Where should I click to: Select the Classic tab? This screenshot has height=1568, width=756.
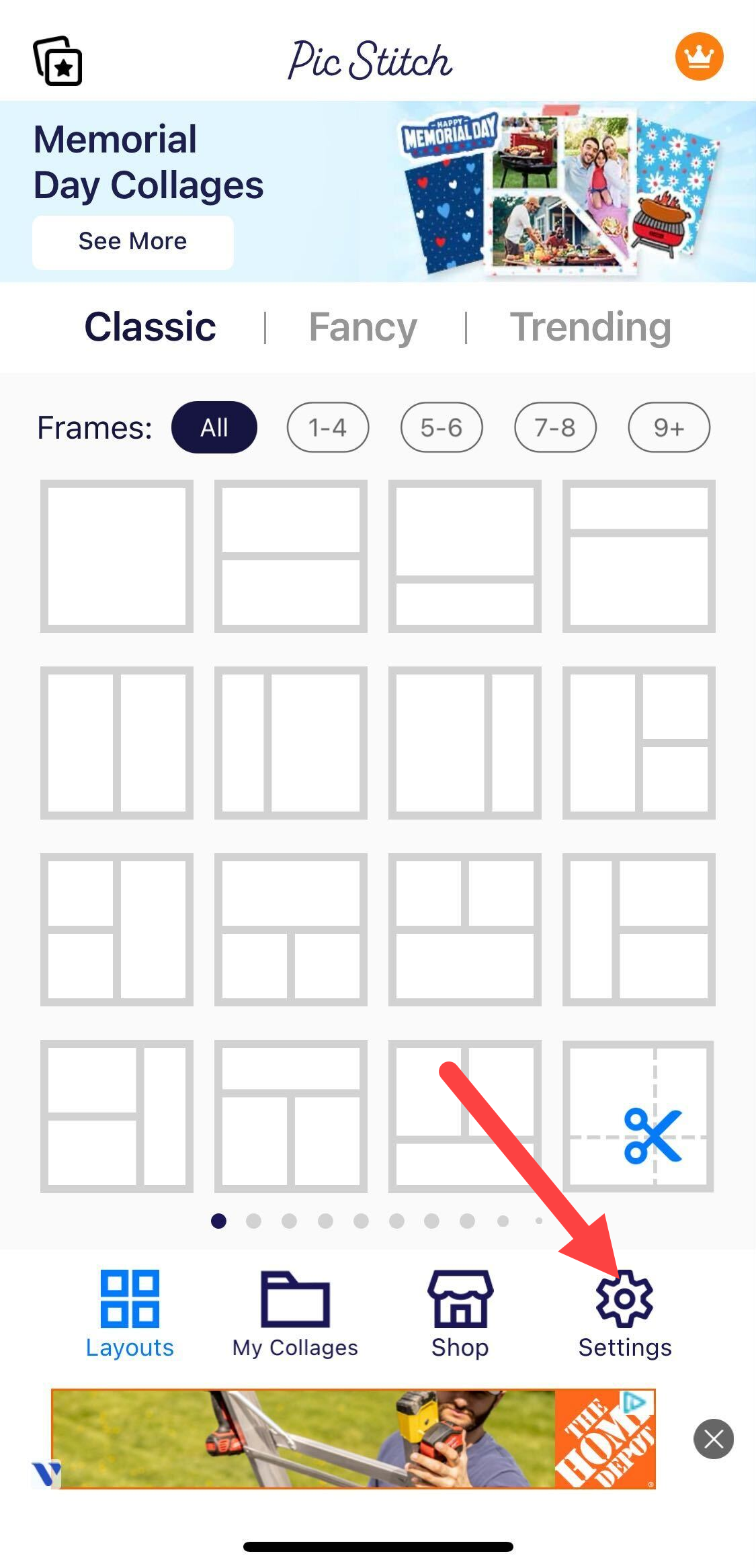(151, 327)
